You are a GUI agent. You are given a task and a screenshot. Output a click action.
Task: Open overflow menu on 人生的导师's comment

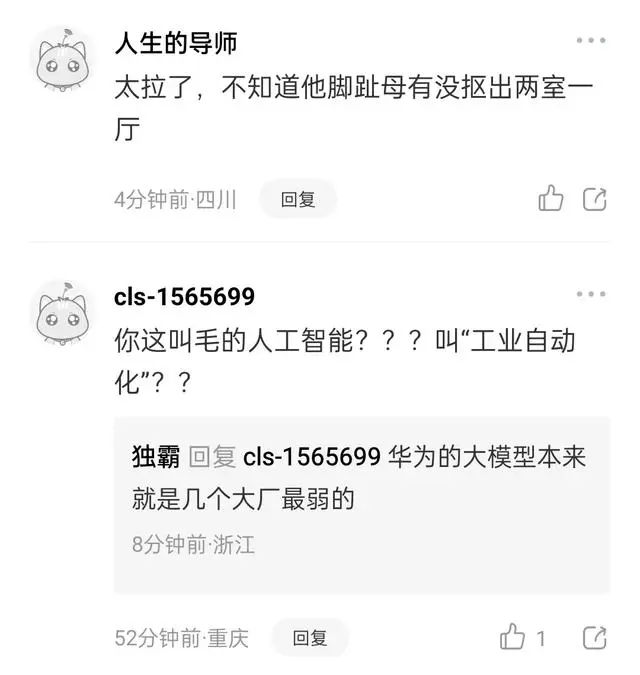tap(591, 41)
